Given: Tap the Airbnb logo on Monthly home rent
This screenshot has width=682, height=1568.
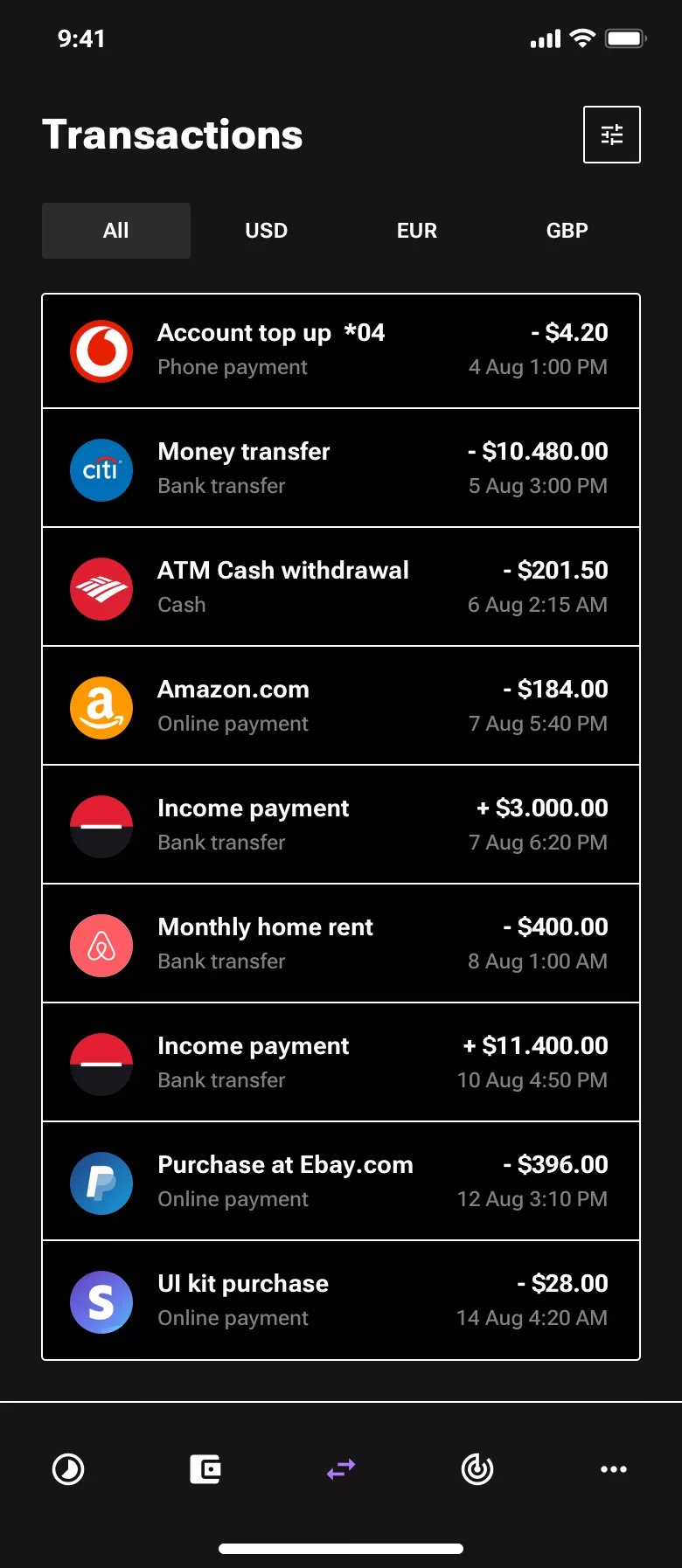Looking at the screenshot, I should point(101,945).
